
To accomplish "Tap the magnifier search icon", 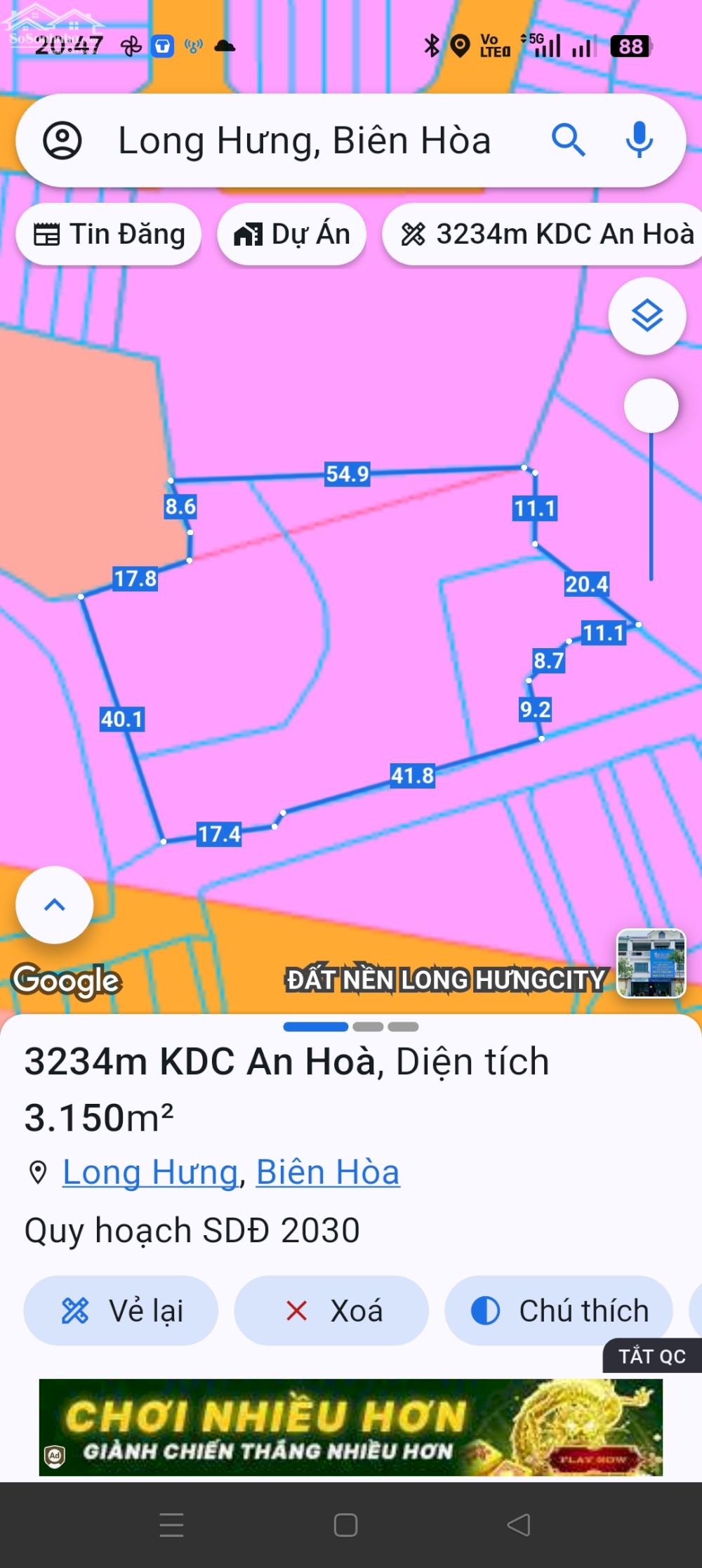I will [x=569, y=139].
